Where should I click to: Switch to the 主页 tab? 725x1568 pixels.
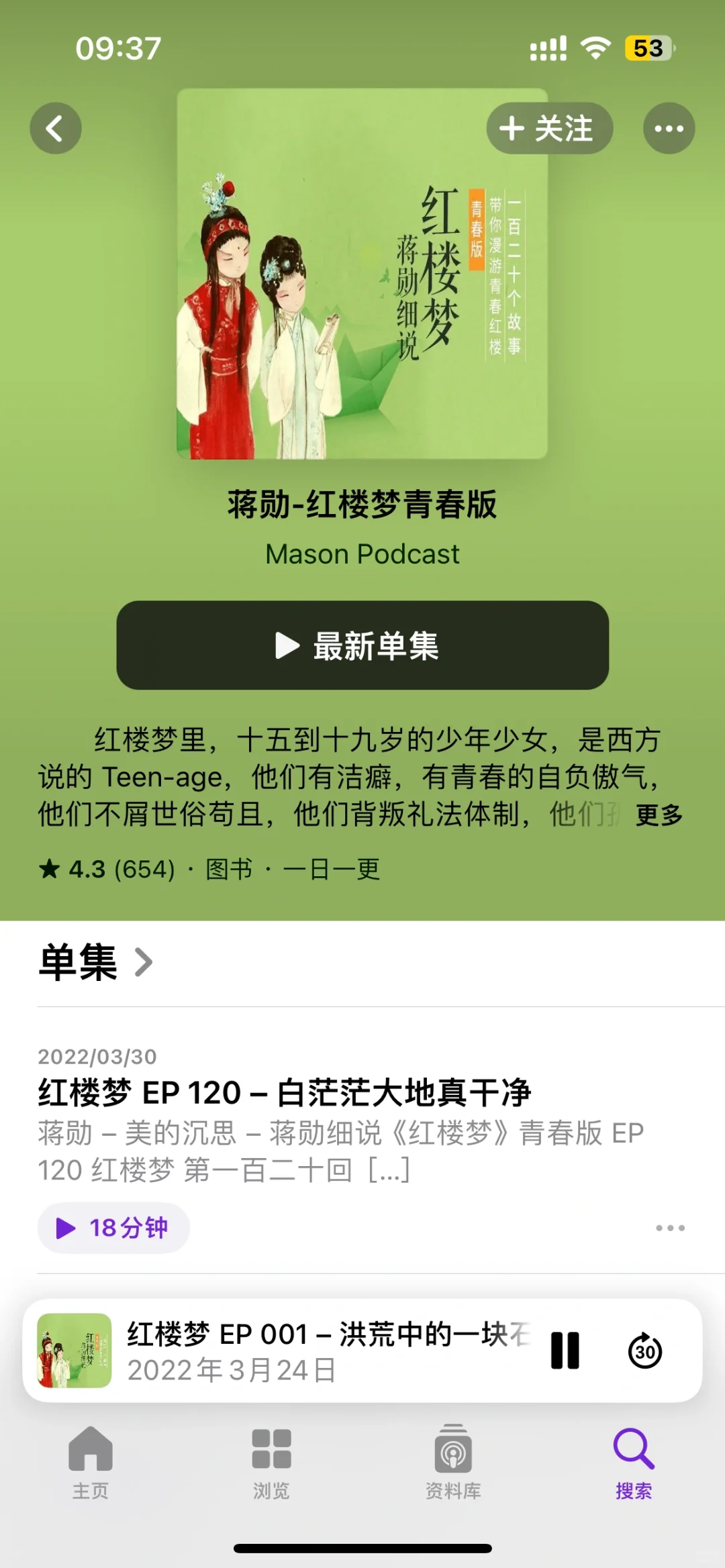[91, 1463]
